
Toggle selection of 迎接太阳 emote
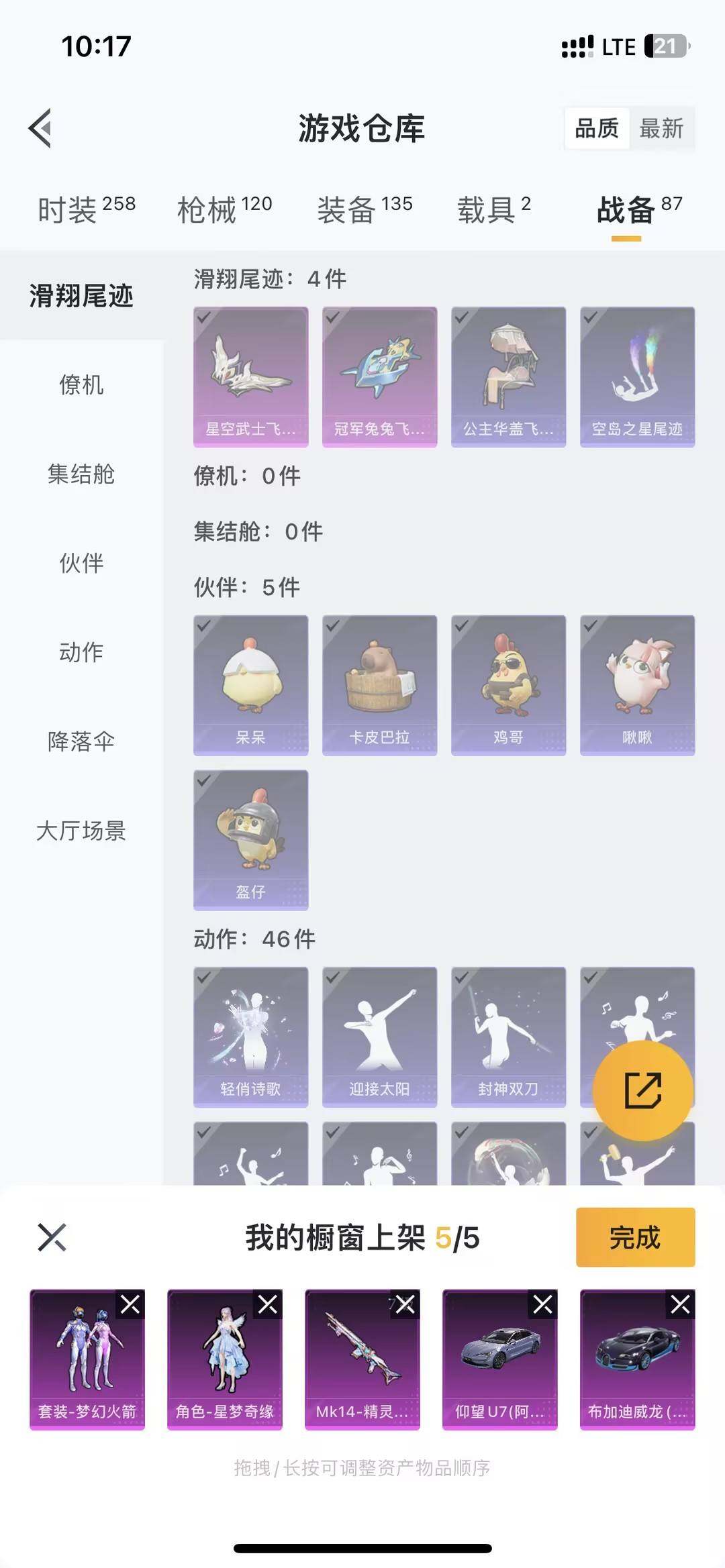click(379, 1034)
